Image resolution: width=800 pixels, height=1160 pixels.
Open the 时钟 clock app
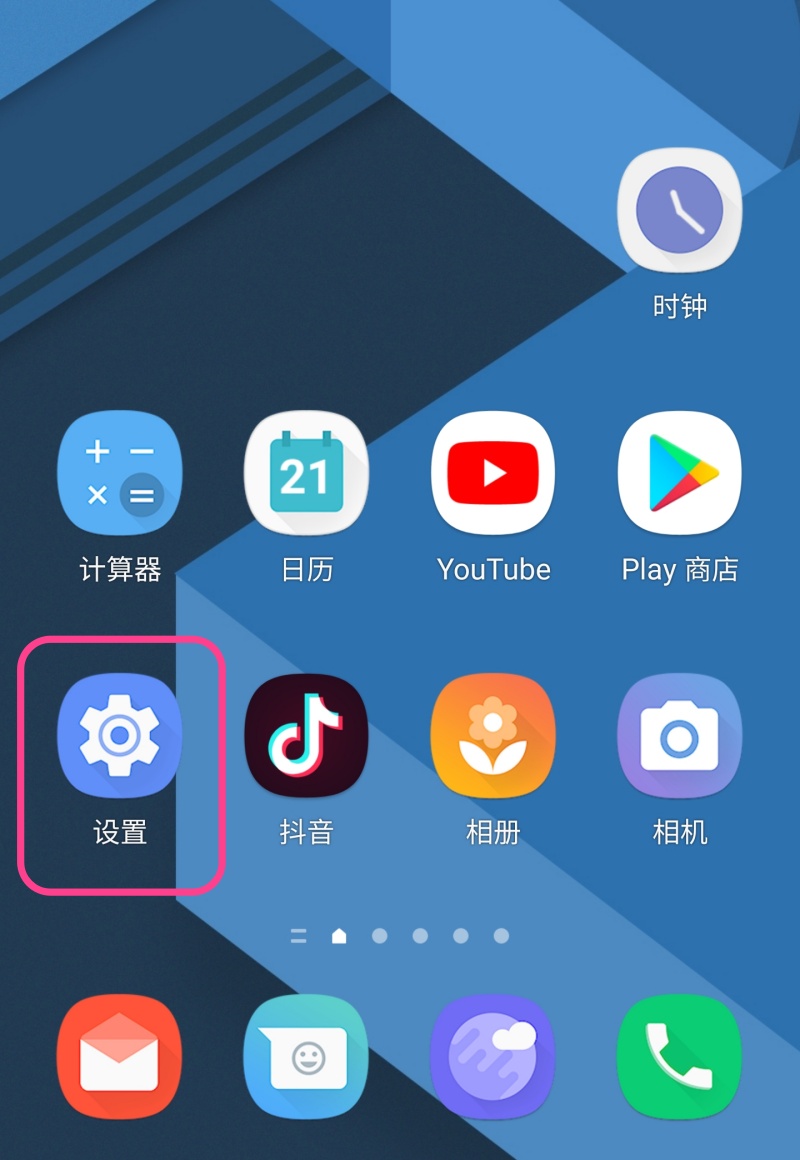pyautogui.click(x=680, y=209)
